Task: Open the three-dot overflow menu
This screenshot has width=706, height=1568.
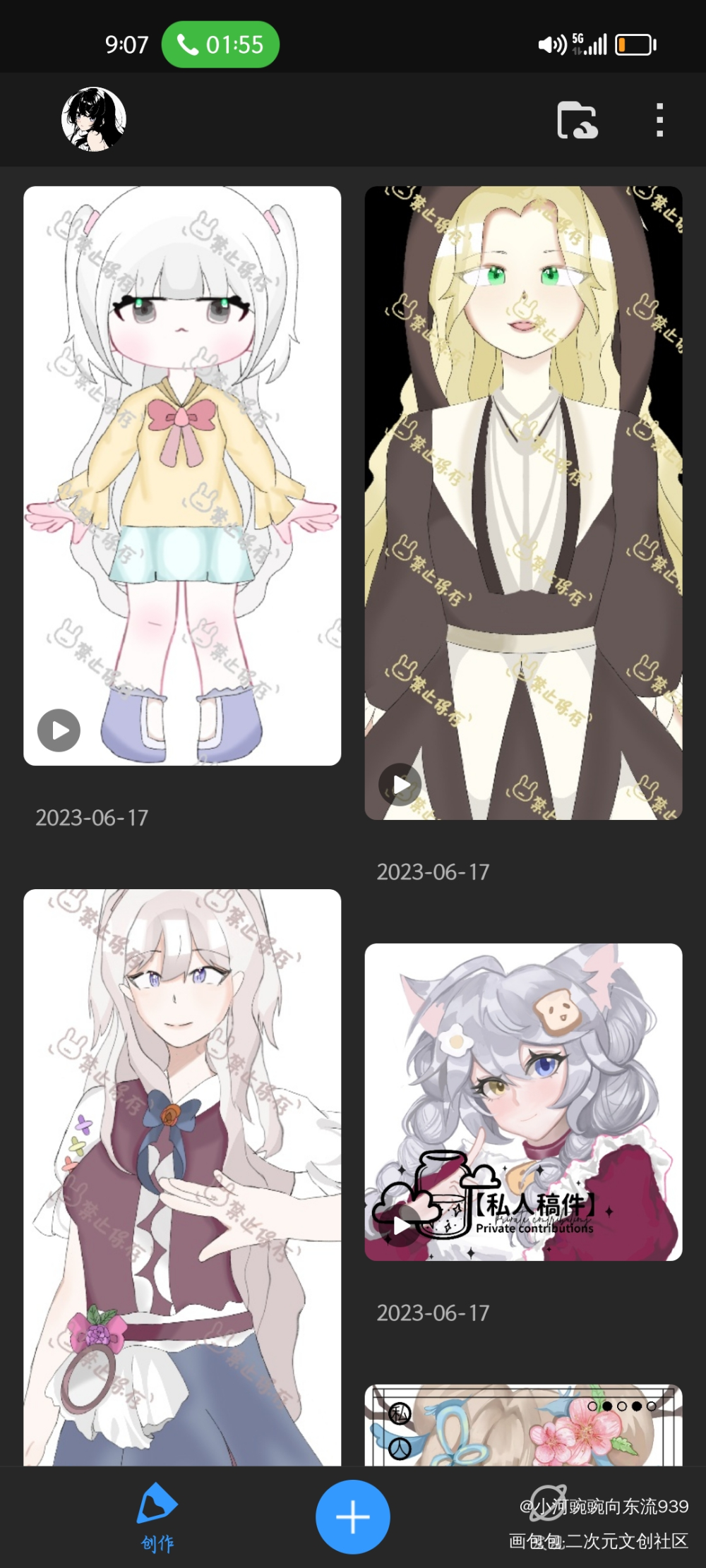Action: [659, 120]
